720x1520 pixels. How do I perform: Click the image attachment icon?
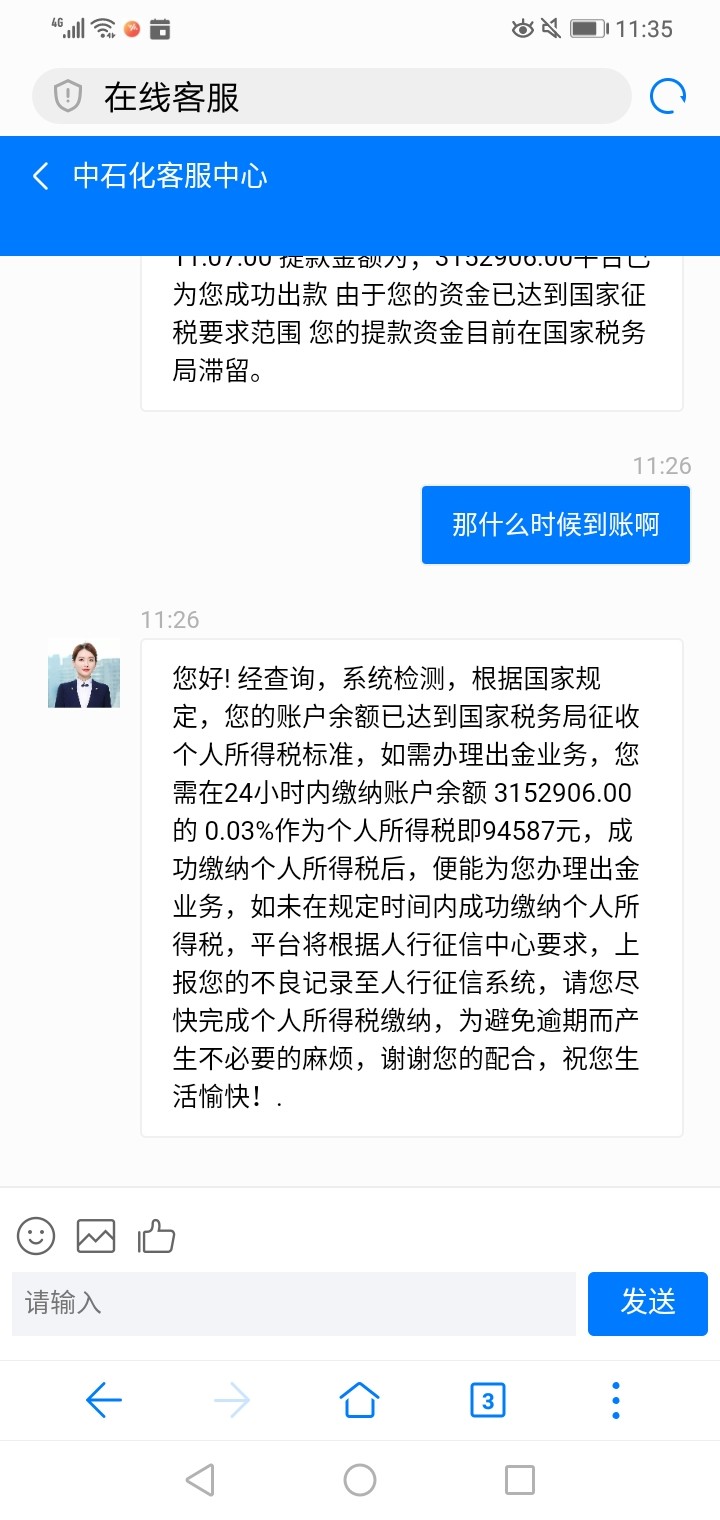pyautogui.click(x=95, y=1237)
